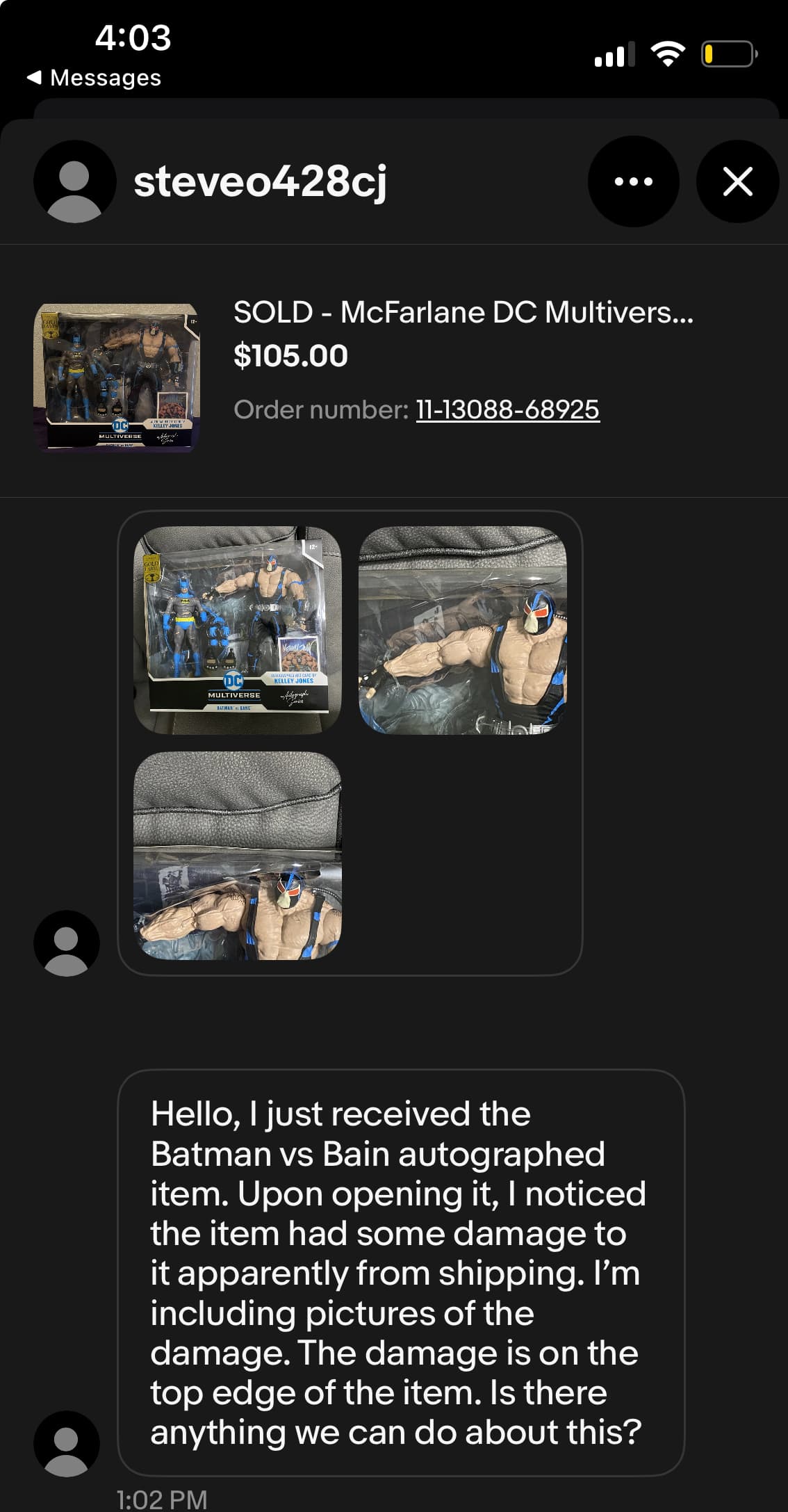Open the sold McFarlane DC Multiverse listing thumbnail

tap(116, 377)
